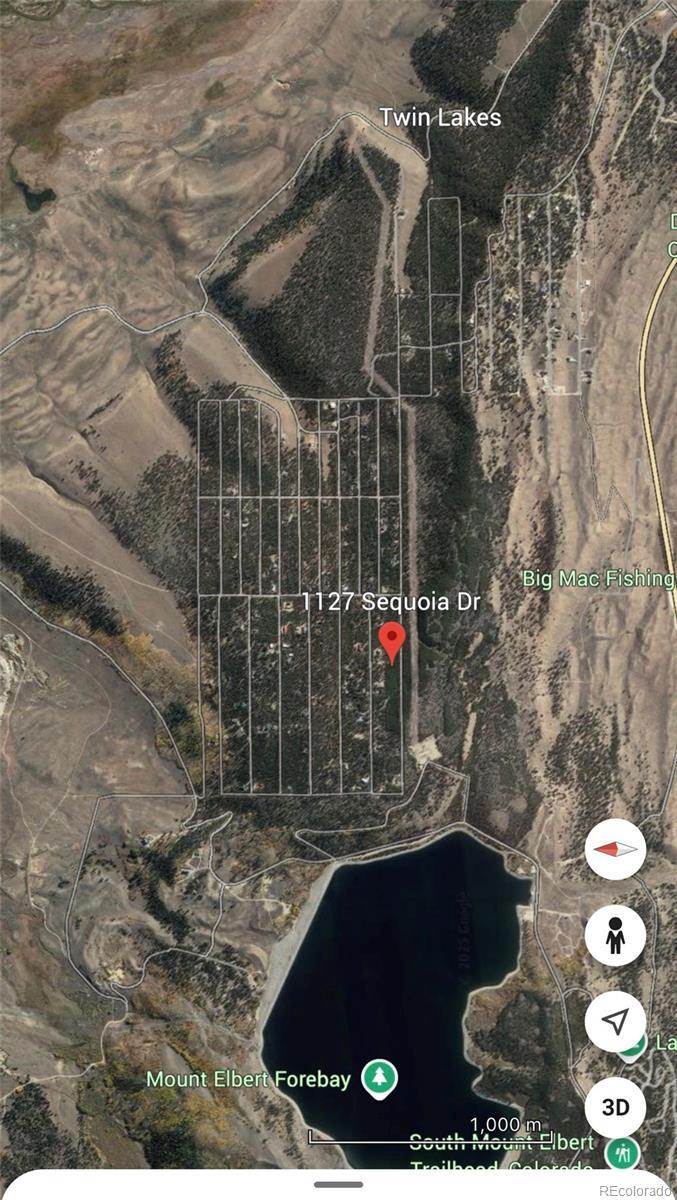Center the map on my location
Screen dimensions: 677x1200
615,1021
